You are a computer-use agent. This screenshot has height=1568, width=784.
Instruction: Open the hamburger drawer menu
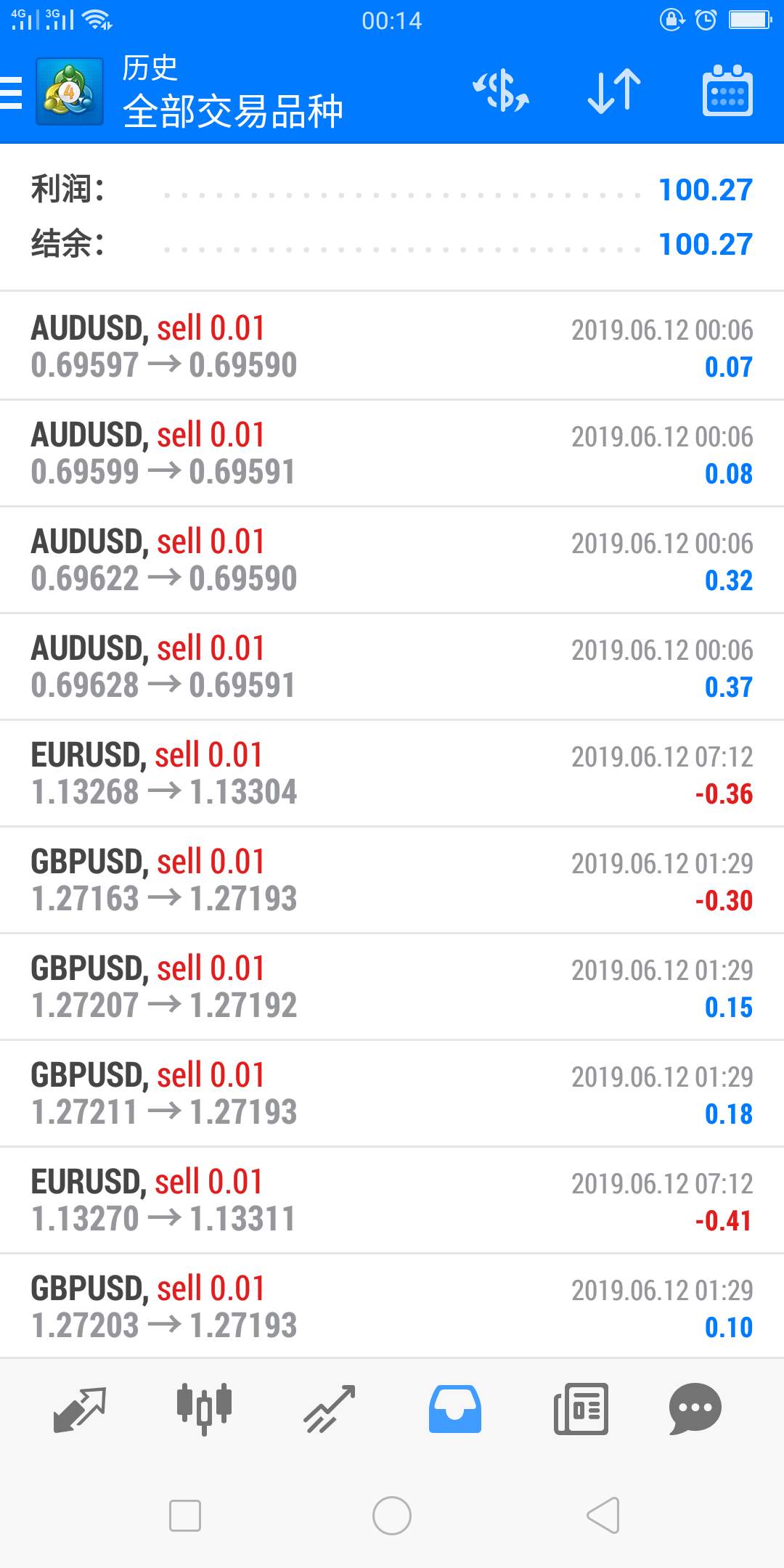pyautogui.click(x=12, y=93)
